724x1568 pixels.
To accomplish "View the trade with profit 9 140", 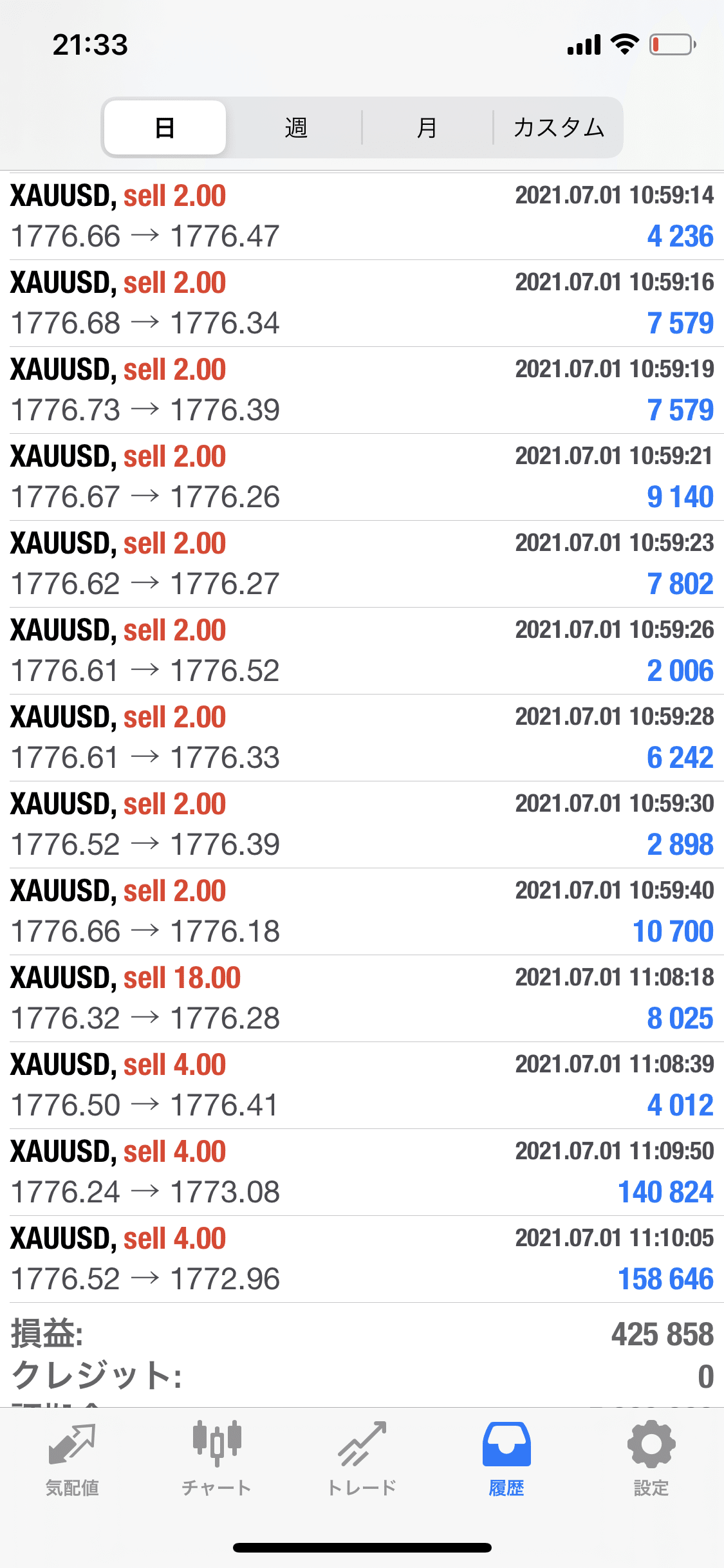I will pos(362,477).
